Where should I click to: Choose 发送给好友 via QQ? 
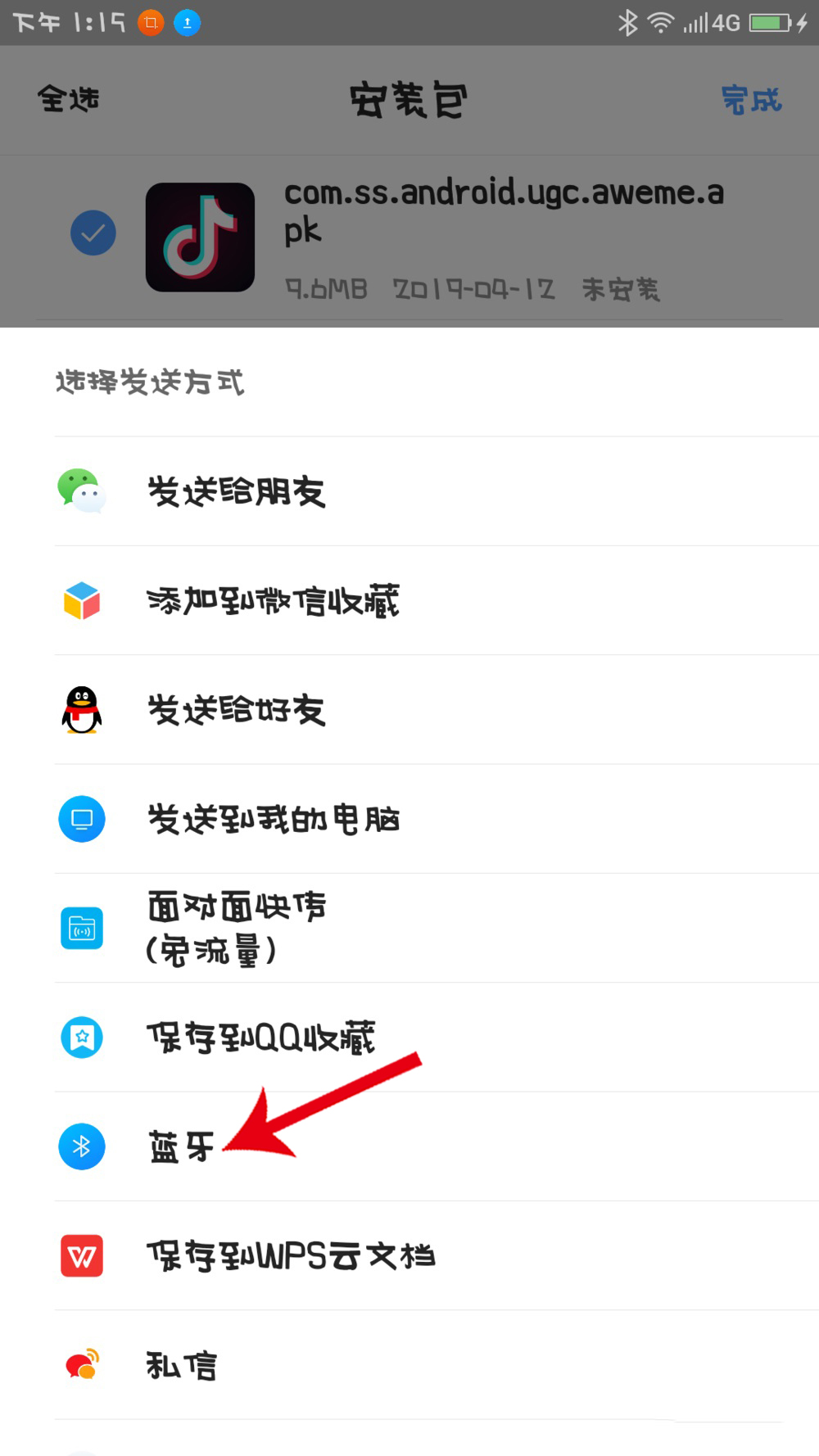(x=236, y=710)
